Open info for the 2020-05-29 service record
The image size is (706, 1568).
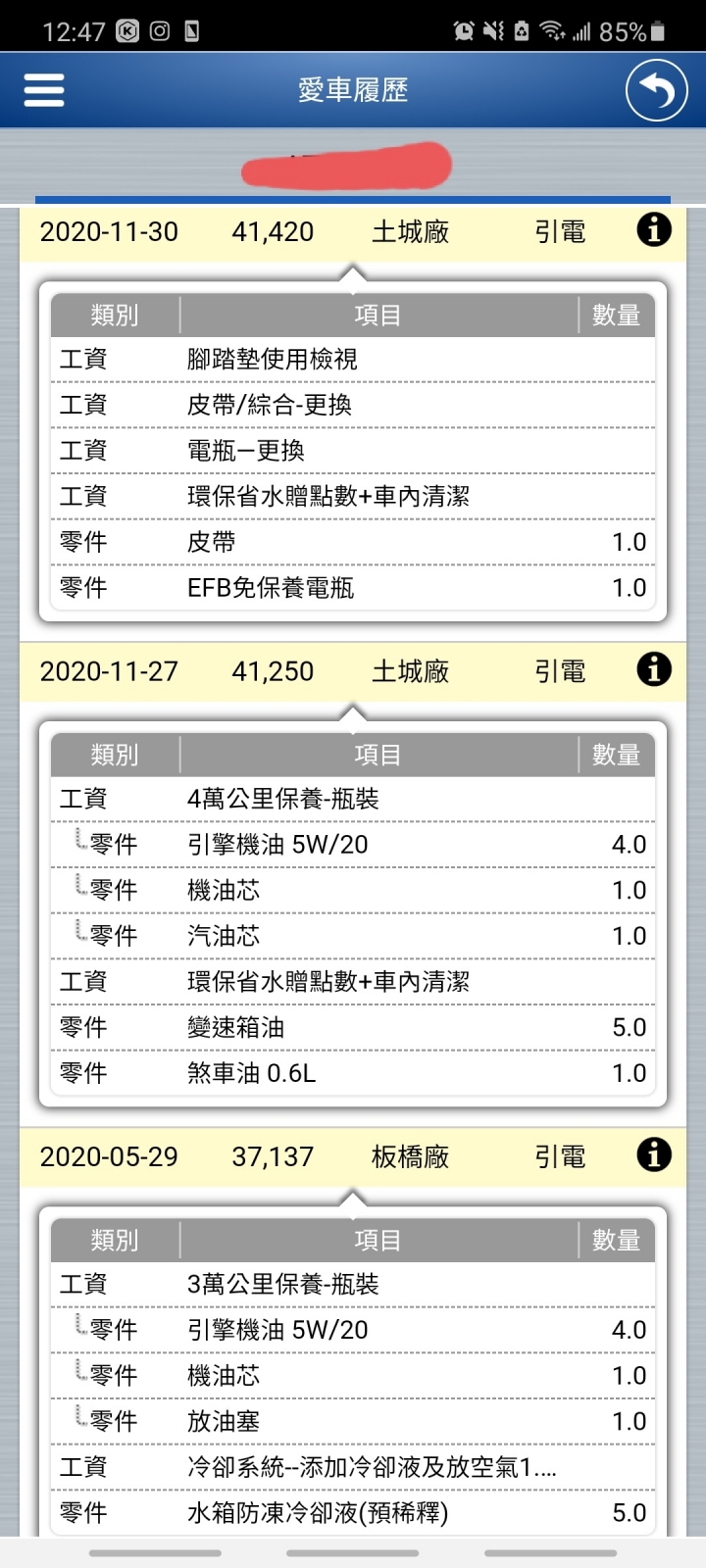tap(654, 1155)
